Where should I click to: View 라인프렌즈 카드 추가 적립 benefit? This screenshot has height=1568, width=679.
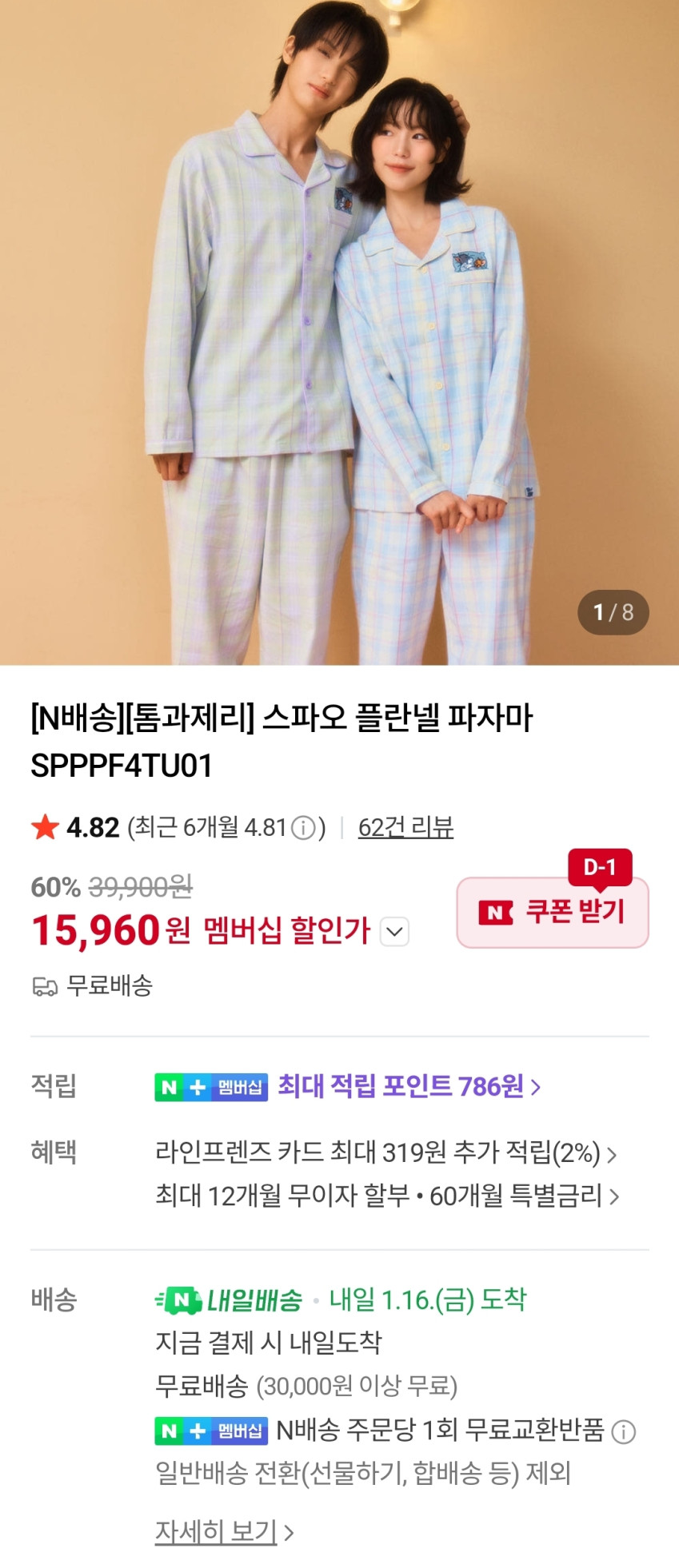[385, 1153]
